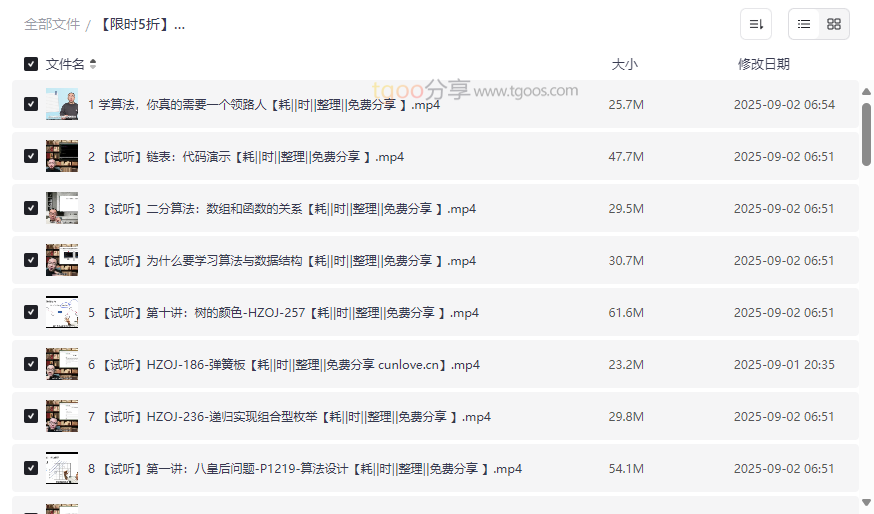Screen dimensions: 874x514
Task: Toggle the select-all checkbox beside 文件名
Action: 31,64
